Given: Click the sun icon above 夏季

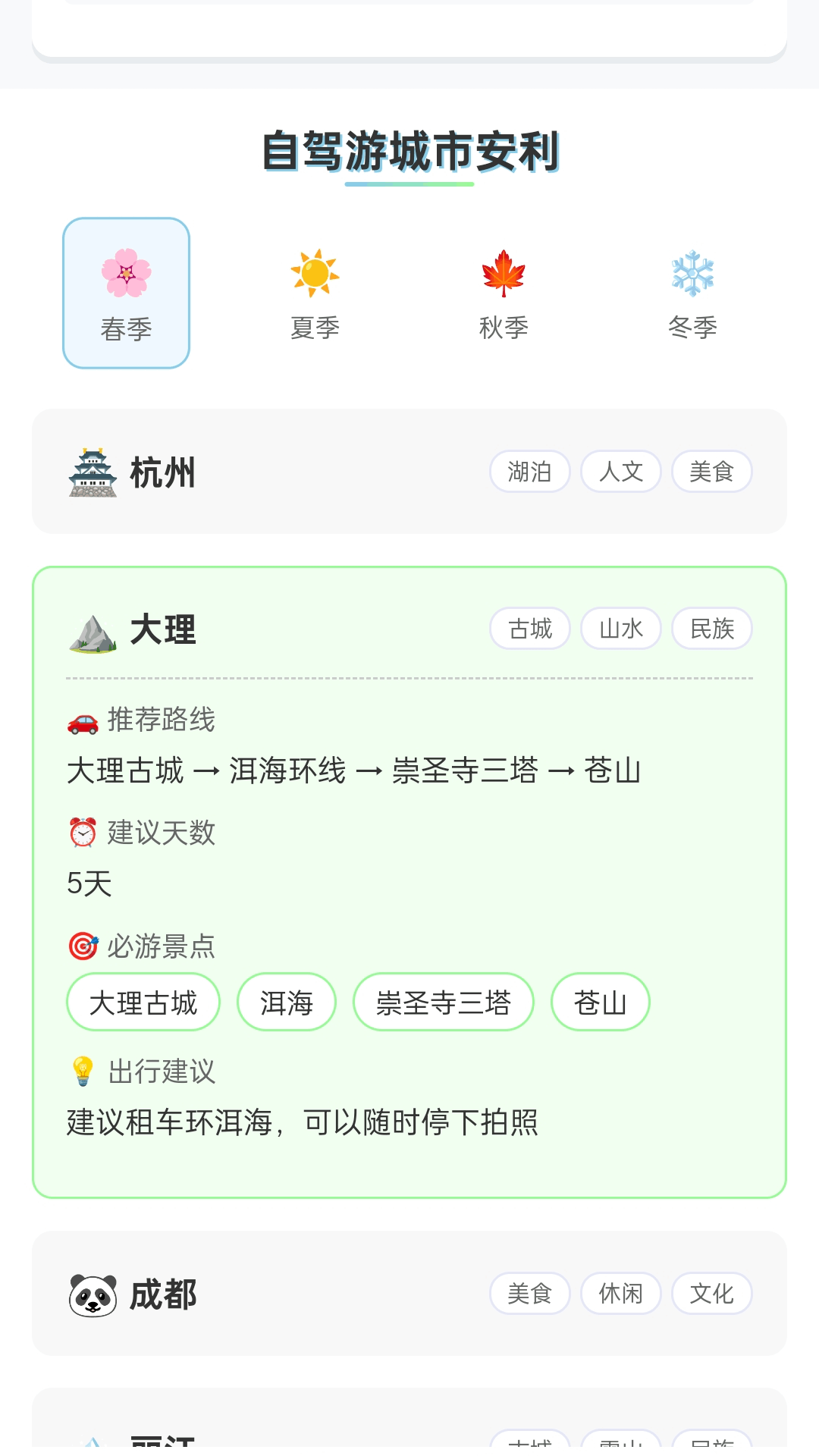Looking at the screenshot, I should click(x=314, y=275).
